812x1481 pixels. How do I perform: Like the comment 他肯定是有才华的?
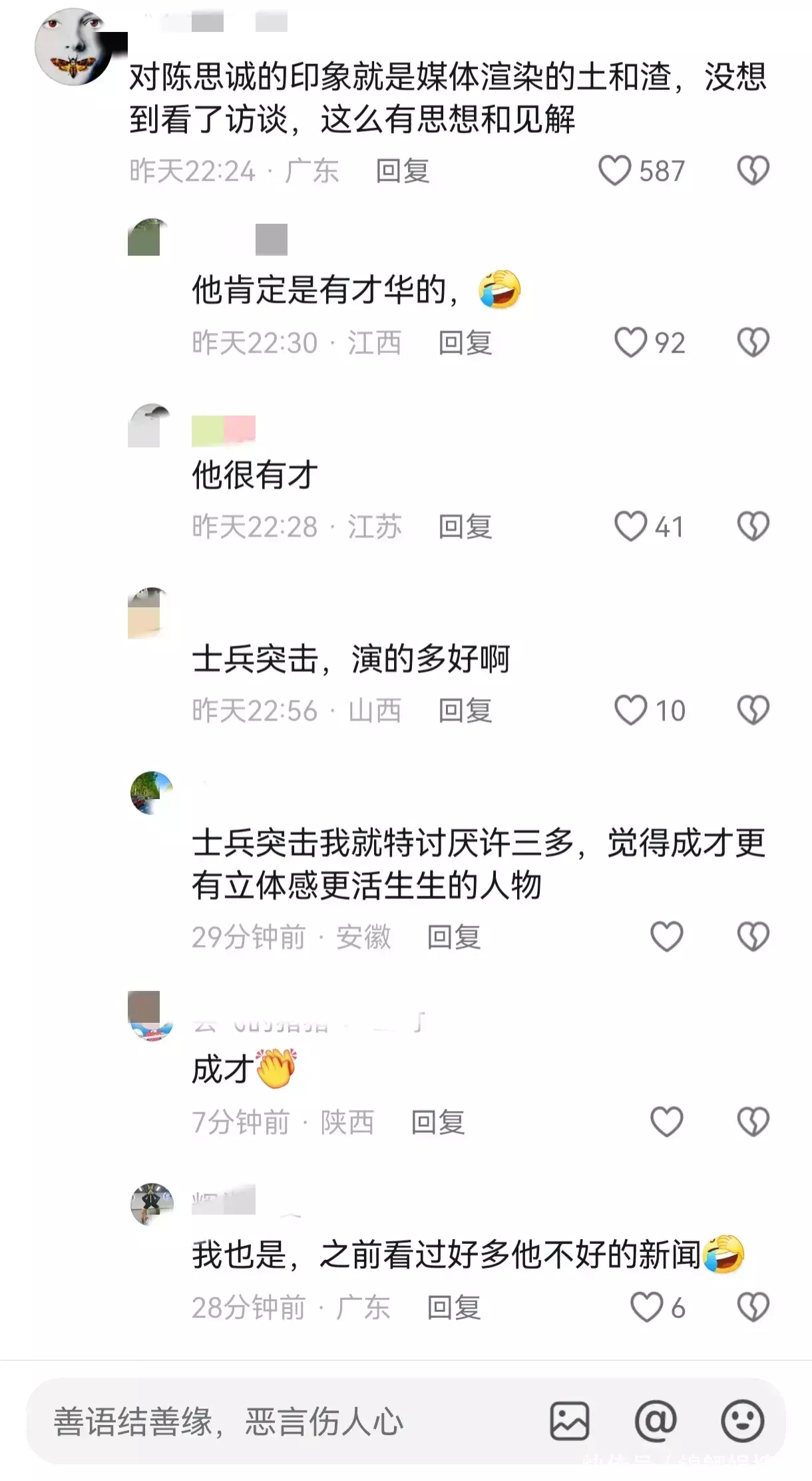(630, 342)
